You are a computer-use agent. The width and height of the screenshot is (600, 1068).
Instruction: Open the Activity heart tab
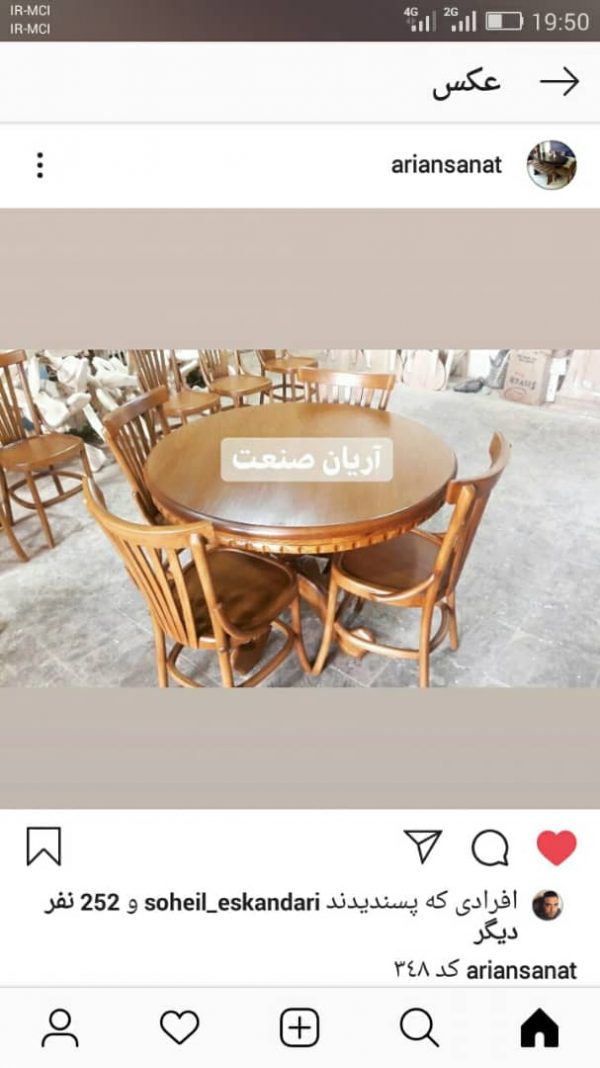179,1027
